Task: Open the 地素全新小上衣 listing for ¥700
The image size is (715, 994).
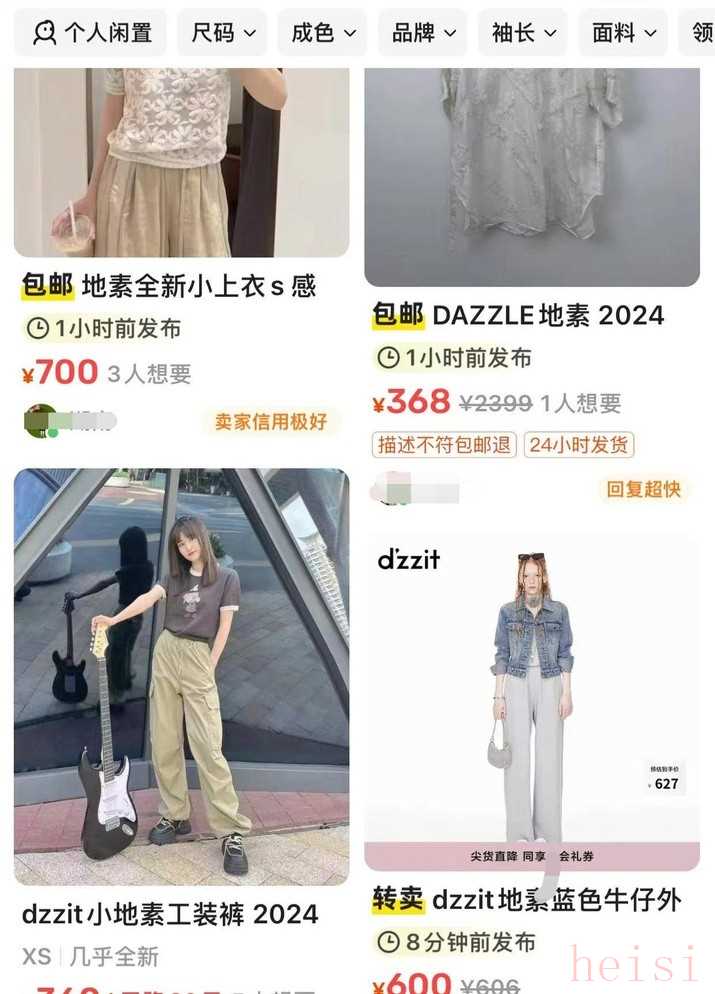Action: pos(181,160)
